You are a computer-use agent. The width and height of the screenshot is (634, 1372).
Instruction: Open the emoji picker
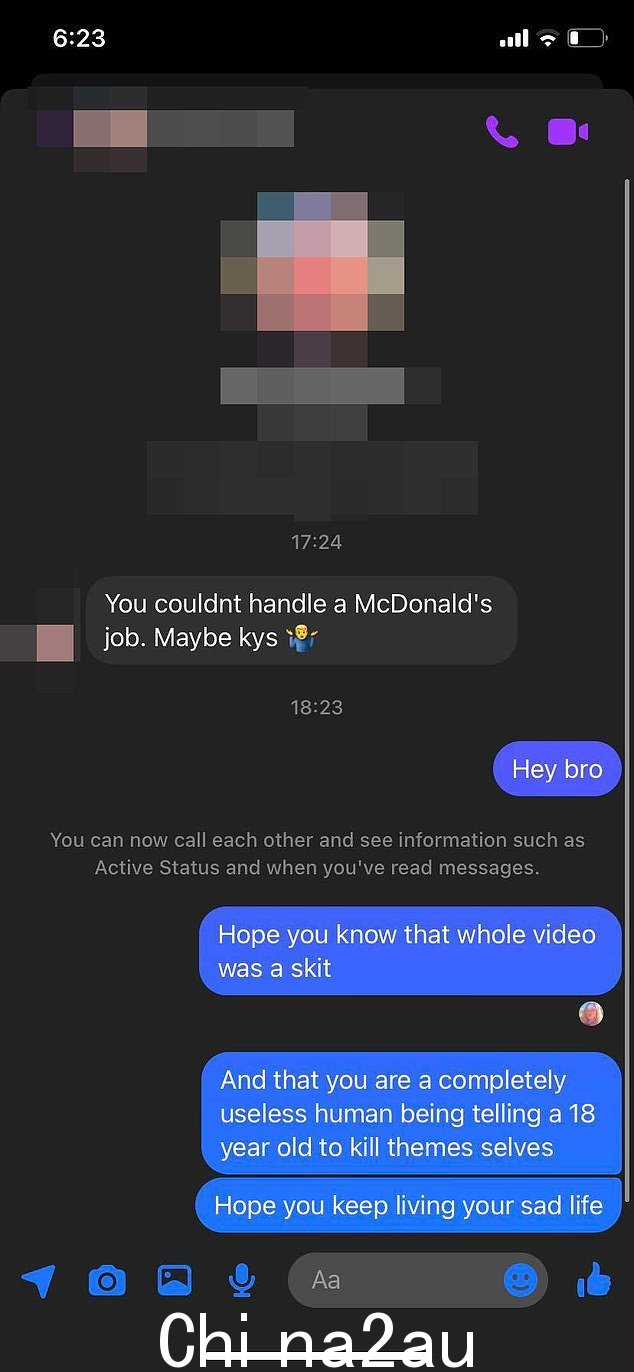coord(520,1280)
